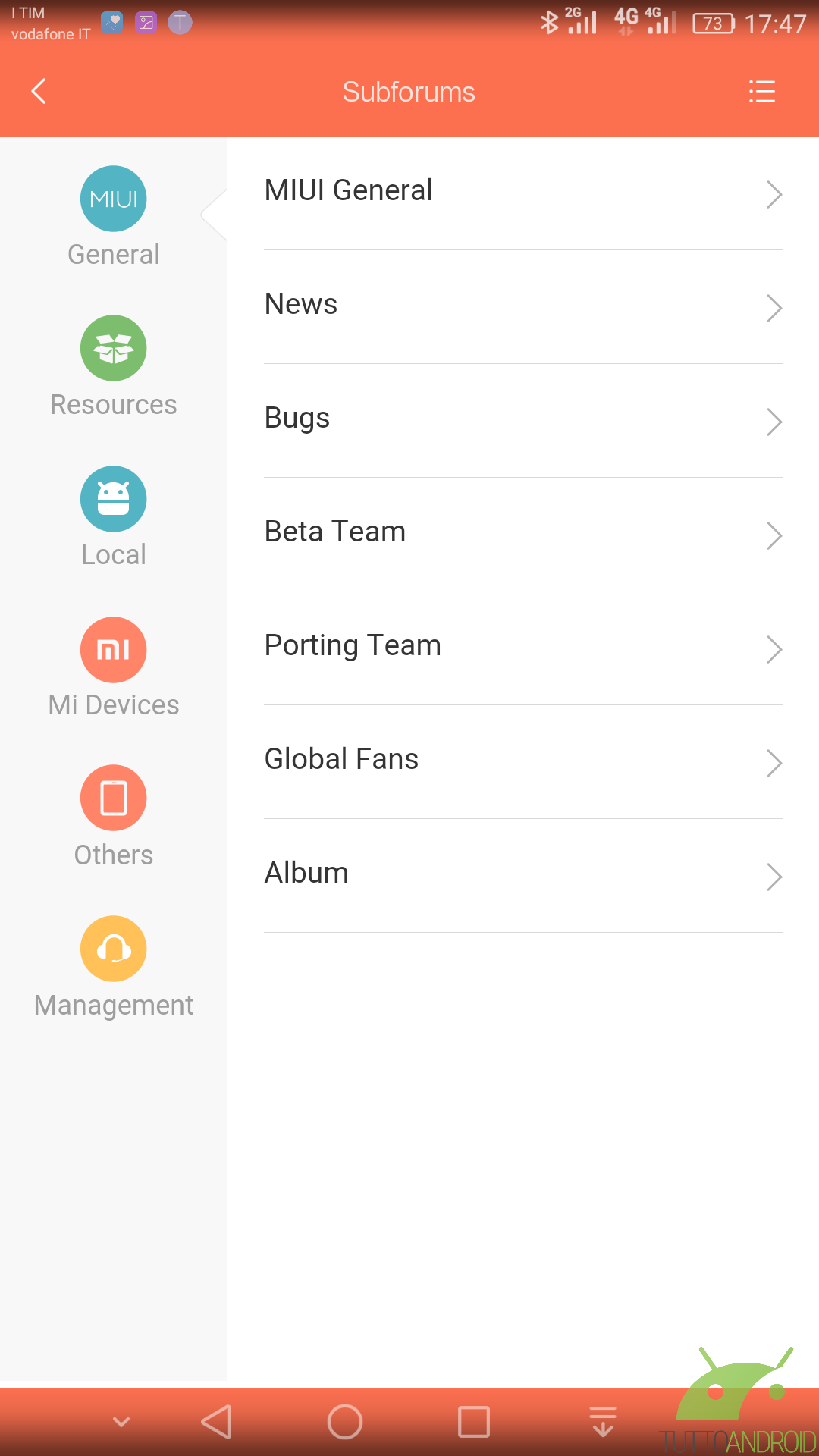Open the Album subforum

tap(522, 875)
